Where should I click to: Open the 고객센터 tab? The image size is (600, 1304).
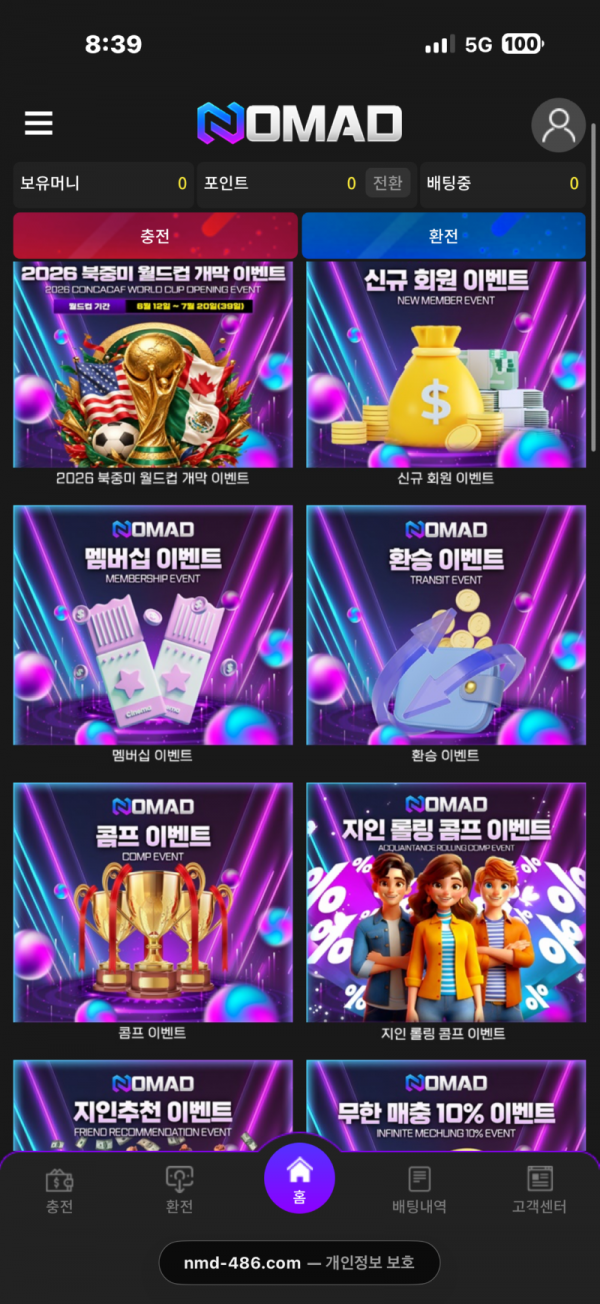click(x=539, y=1190)
